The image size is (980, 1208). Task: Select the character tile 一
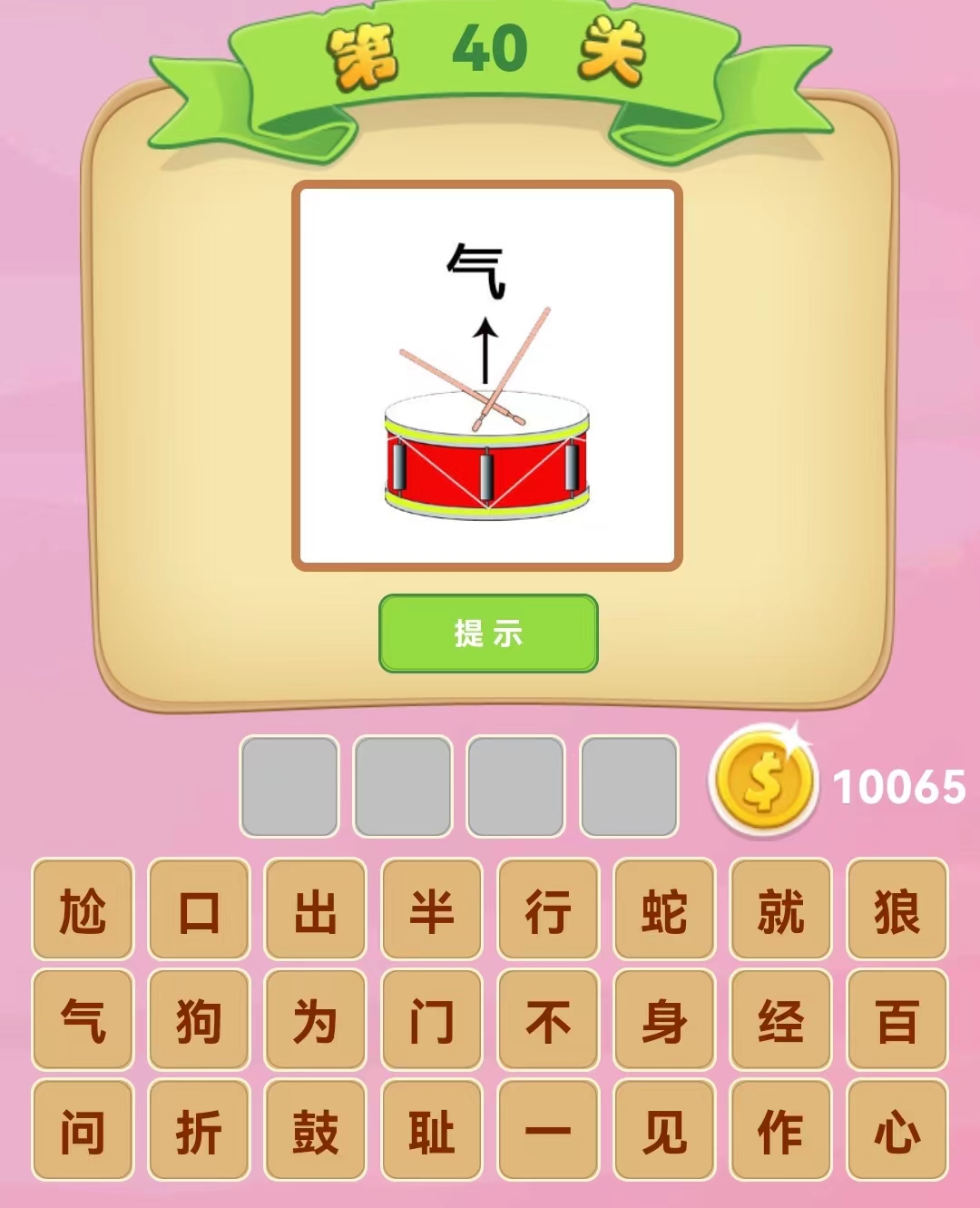548,1130
